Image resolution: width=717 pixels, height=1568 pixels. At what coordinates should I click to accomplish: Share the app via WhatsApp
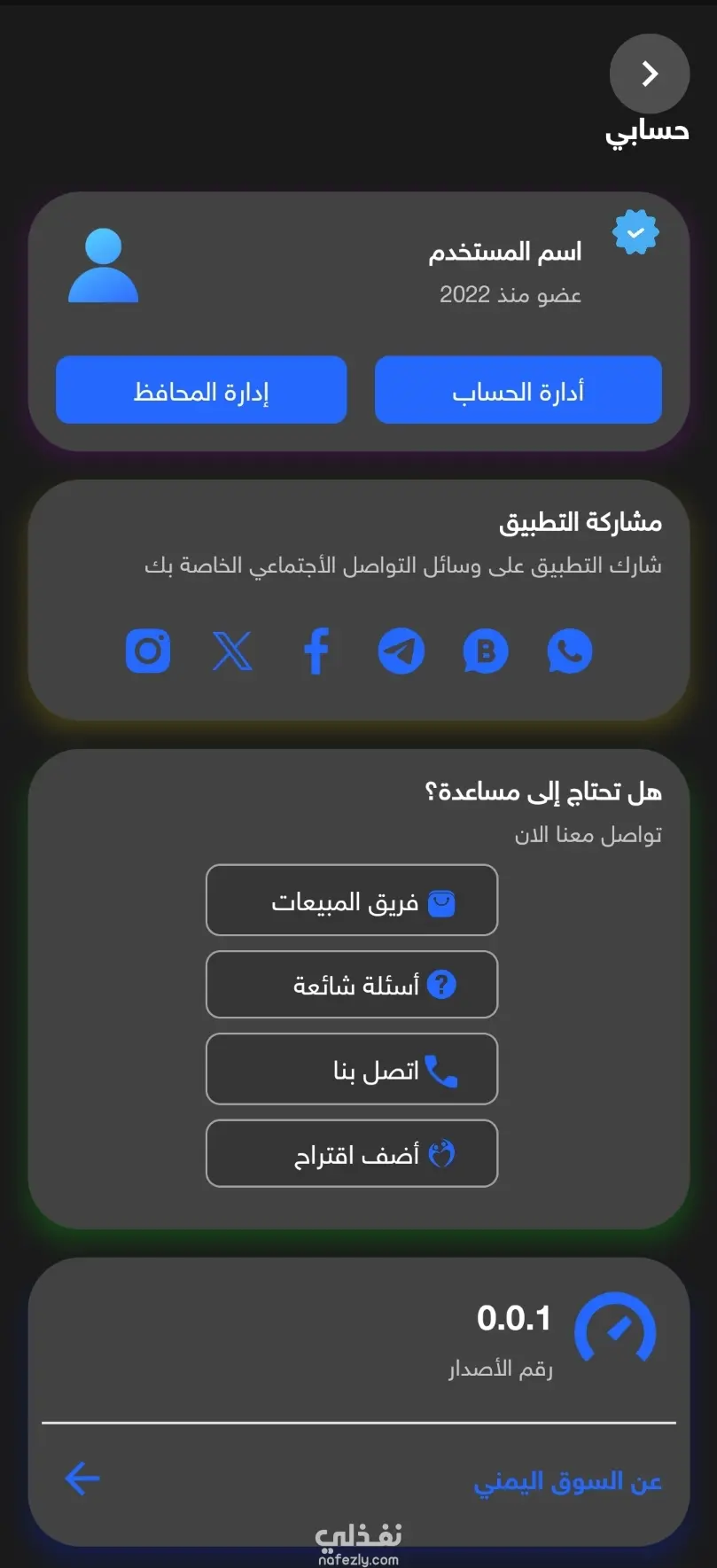(569, 651)
